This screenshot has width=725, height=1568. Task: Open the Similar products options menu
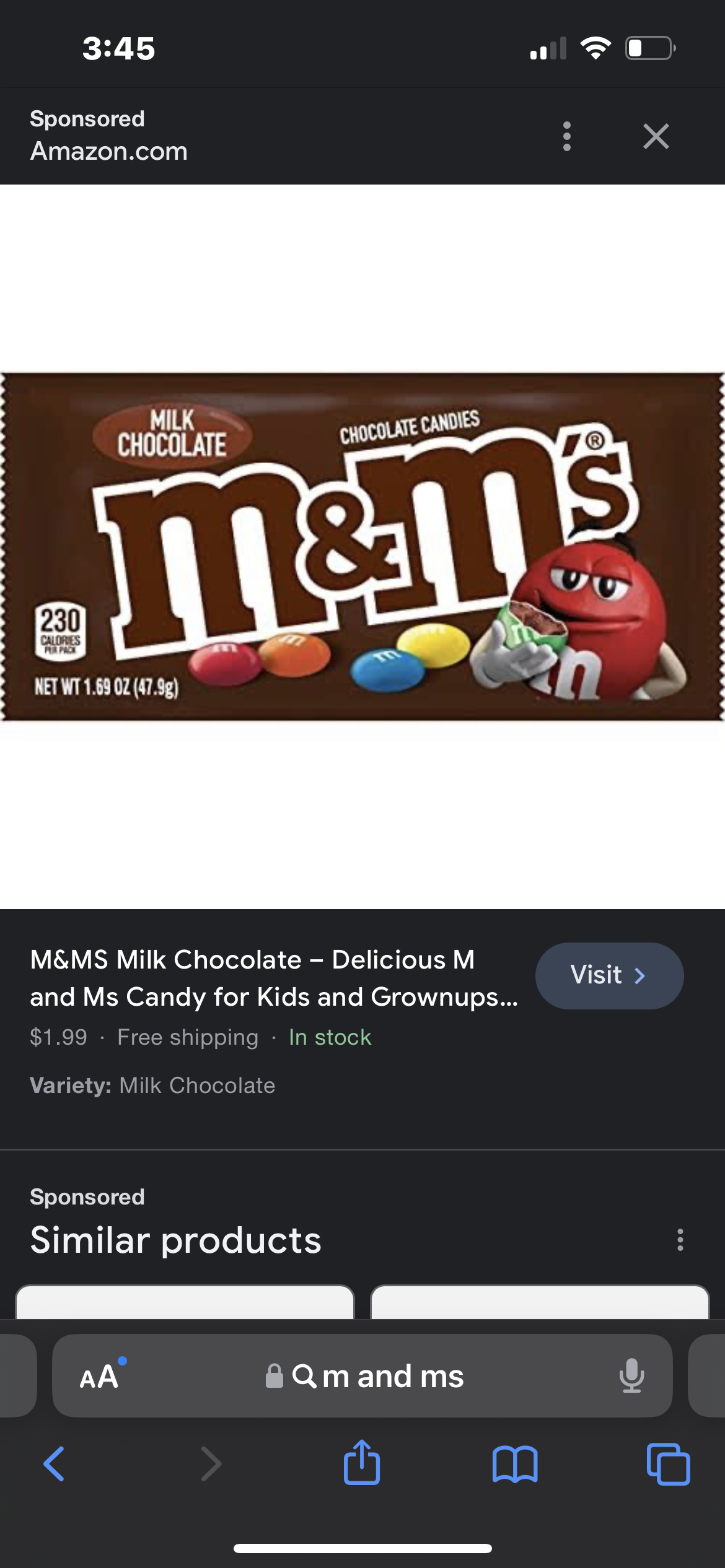(680, 1240)
